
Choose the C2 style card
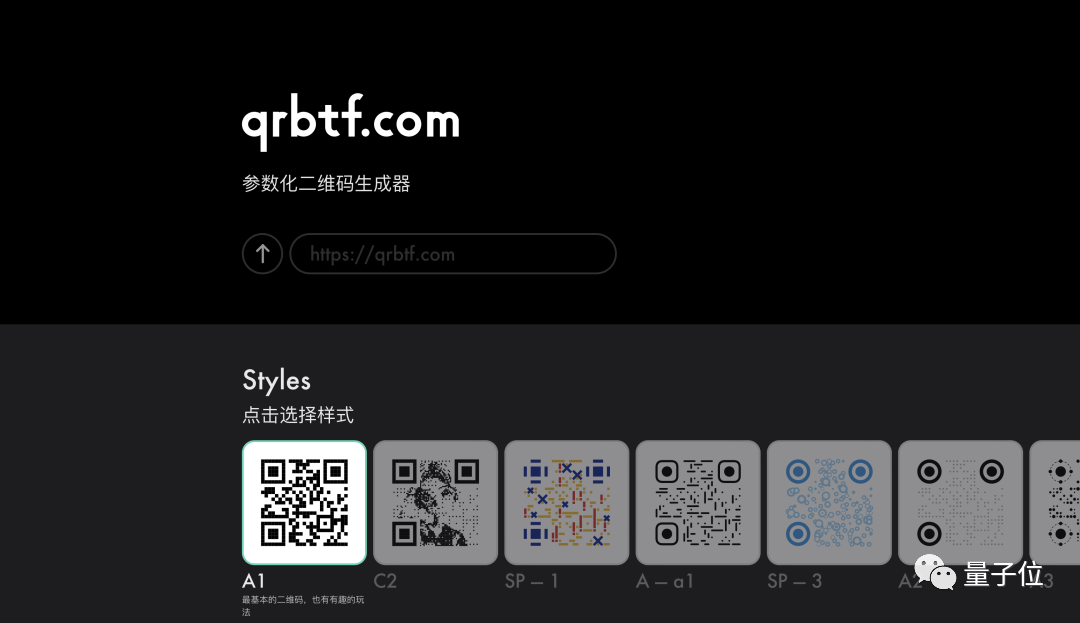click(435, 502)
